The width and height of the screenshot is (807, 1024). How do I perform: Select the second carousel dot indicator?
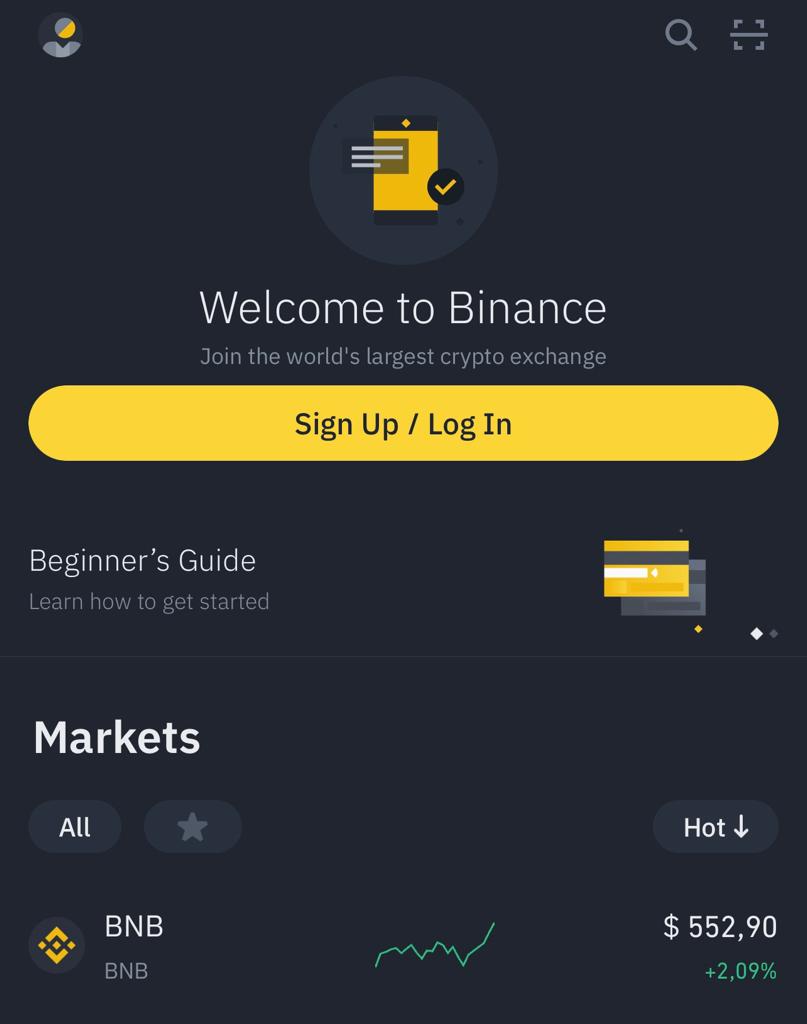coord(773,633)
